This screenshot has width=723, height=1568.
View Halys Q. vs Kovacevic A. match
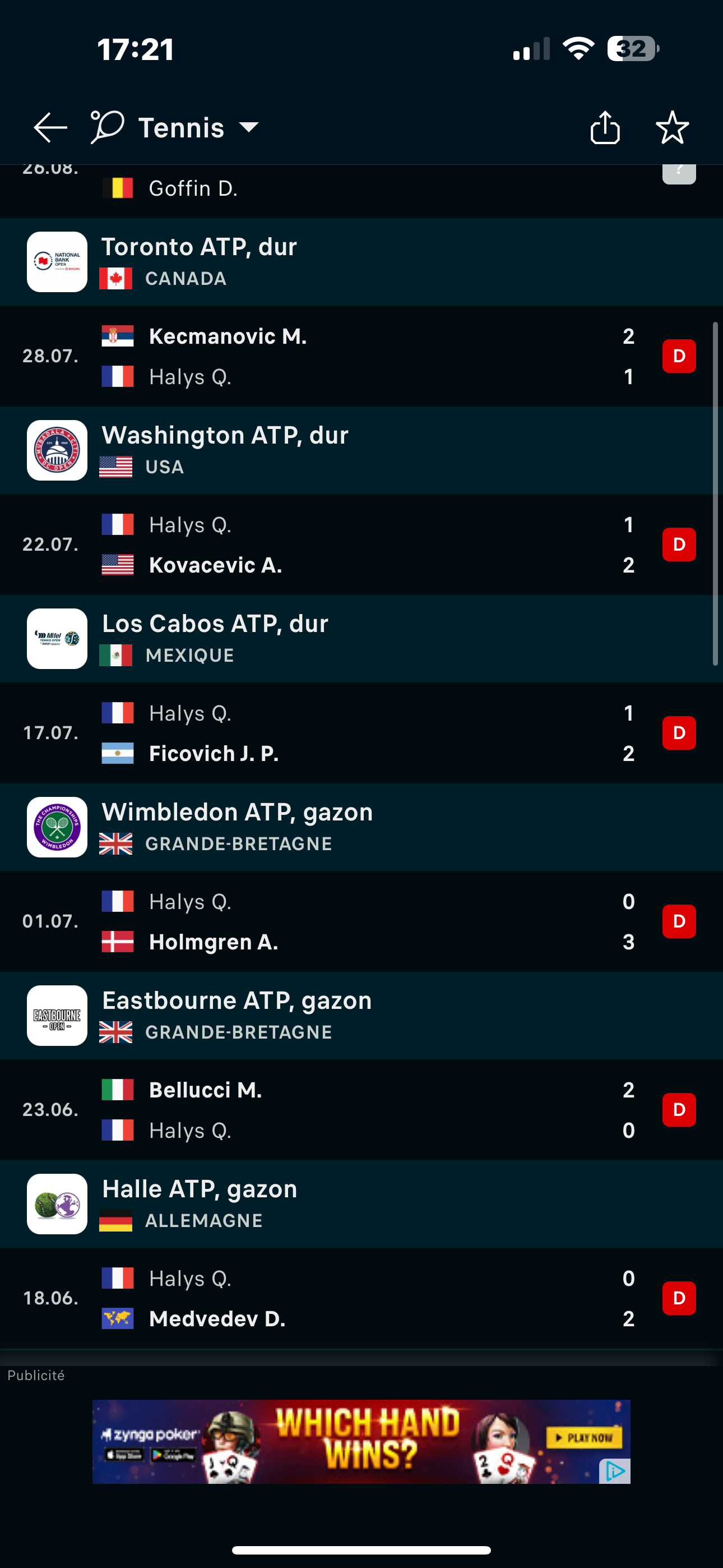pyautogui.click(x=361, y=545)
